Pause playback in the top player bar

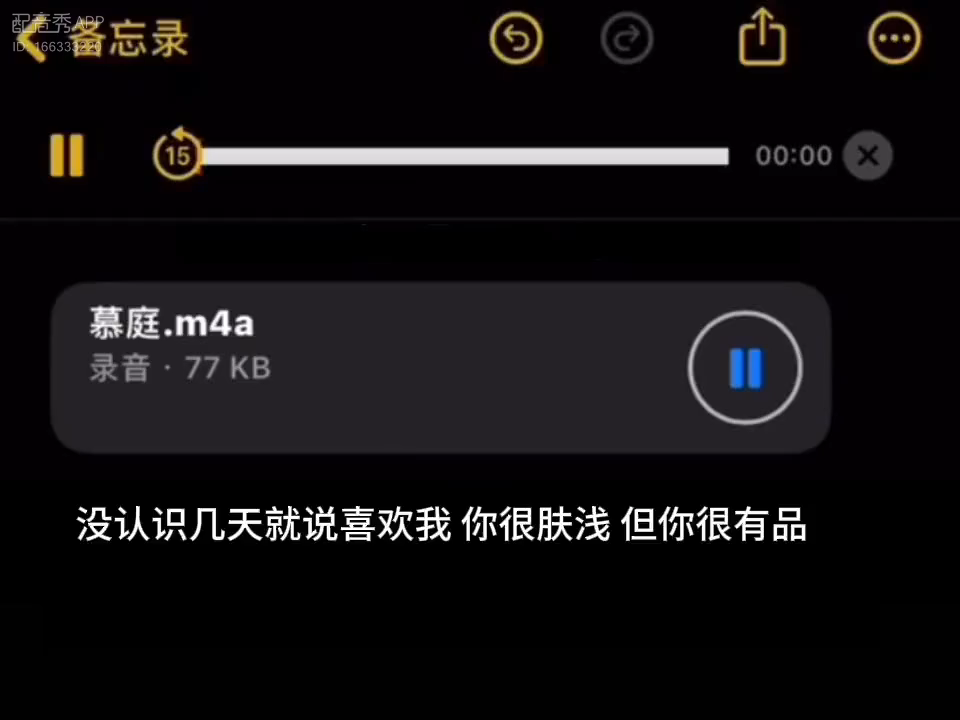[x=67, y=155]
